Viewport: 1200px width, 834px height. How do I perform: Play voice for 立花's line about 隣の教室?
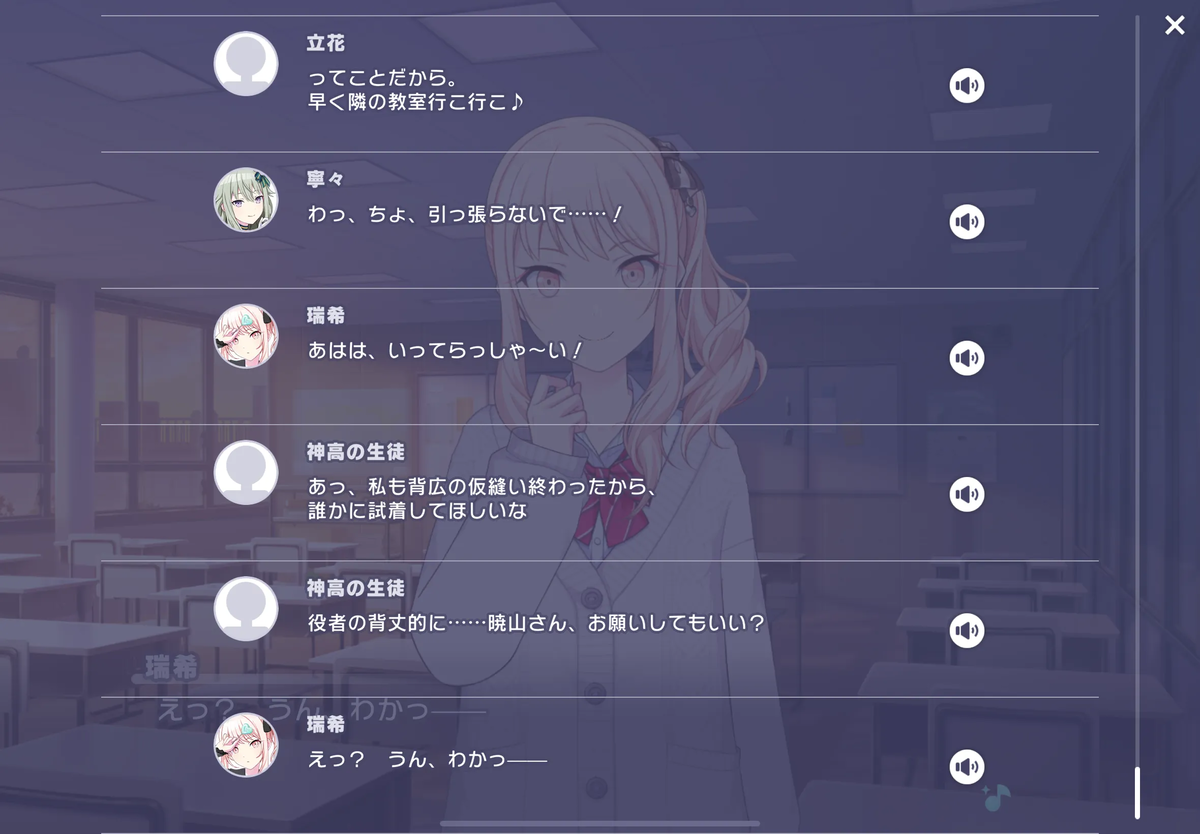tap(966, 86)
